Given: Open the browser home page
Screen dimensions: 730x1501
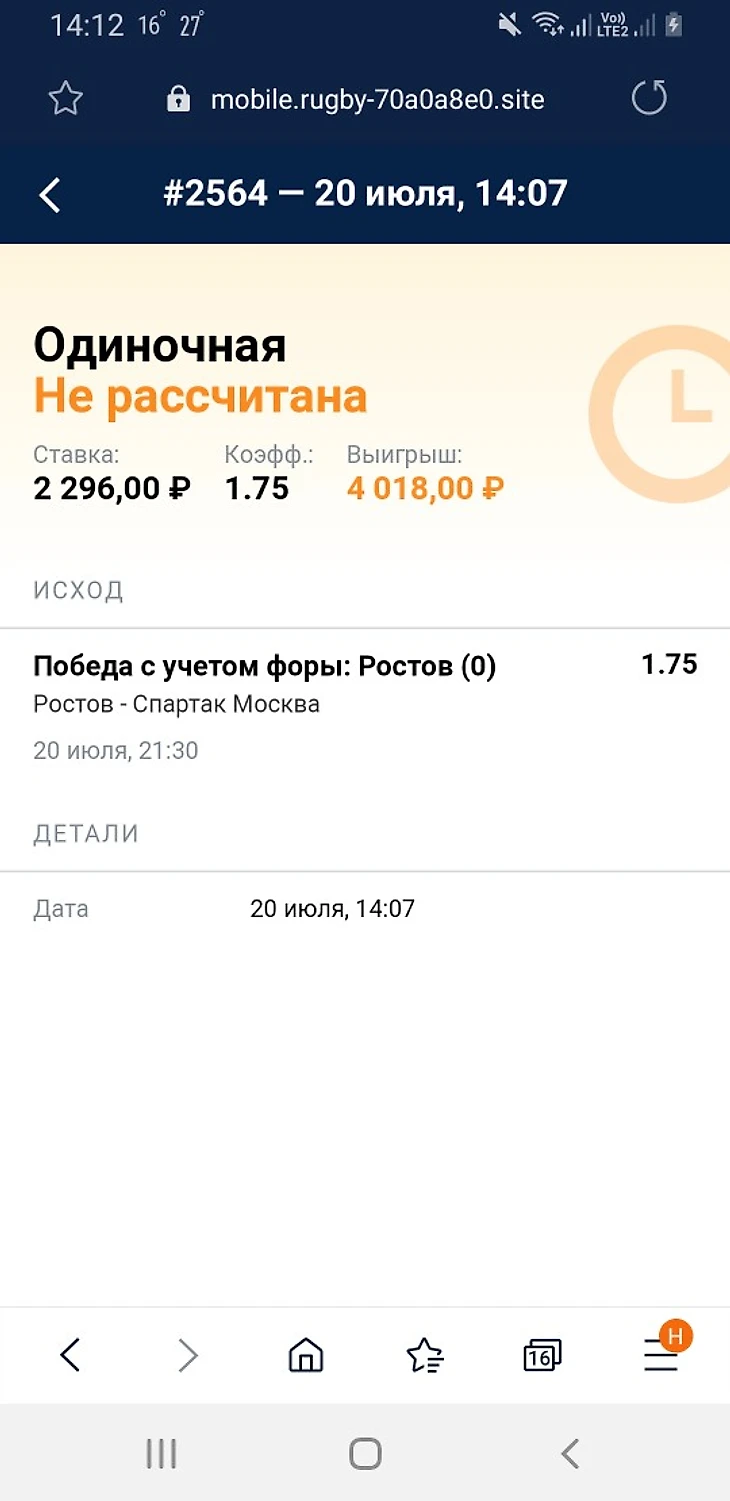Looking at the screenshot, I should pyautogui.click(x=306, y=1355).
